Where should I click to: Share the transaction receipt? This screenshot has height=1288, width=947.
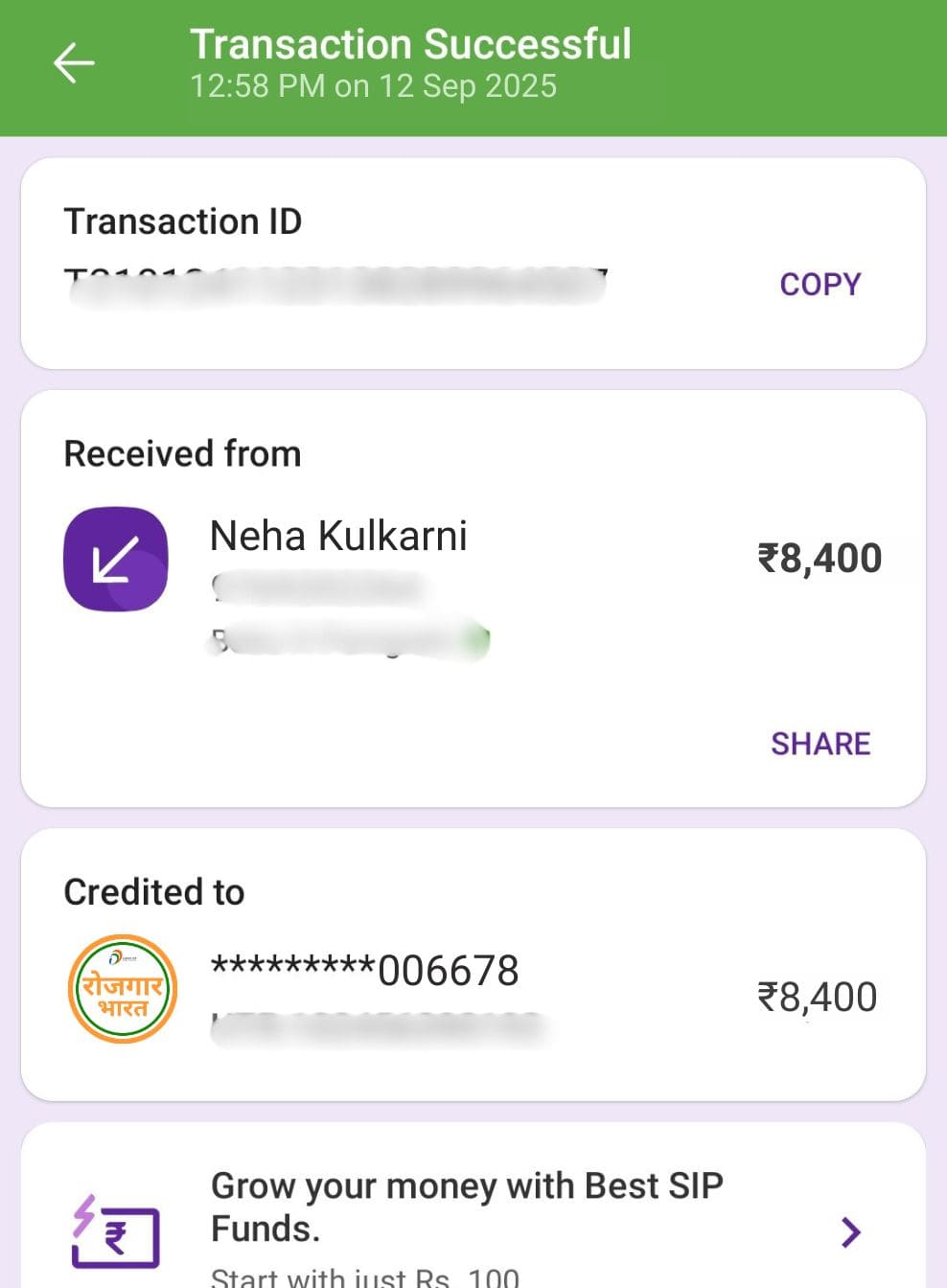tap(820, 744)
